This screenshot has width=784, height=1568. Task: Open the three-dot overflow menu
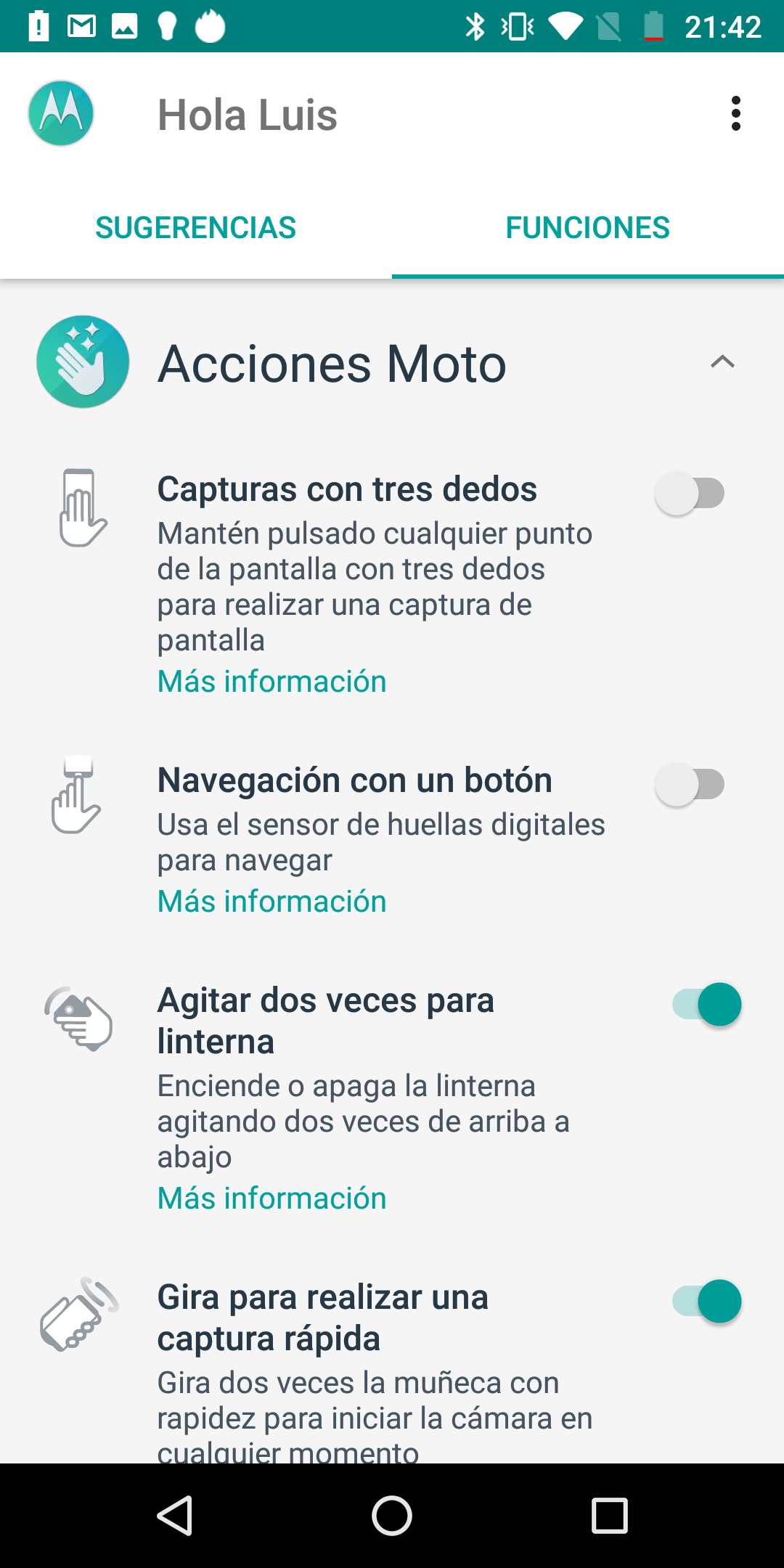(x=735, y=114)
